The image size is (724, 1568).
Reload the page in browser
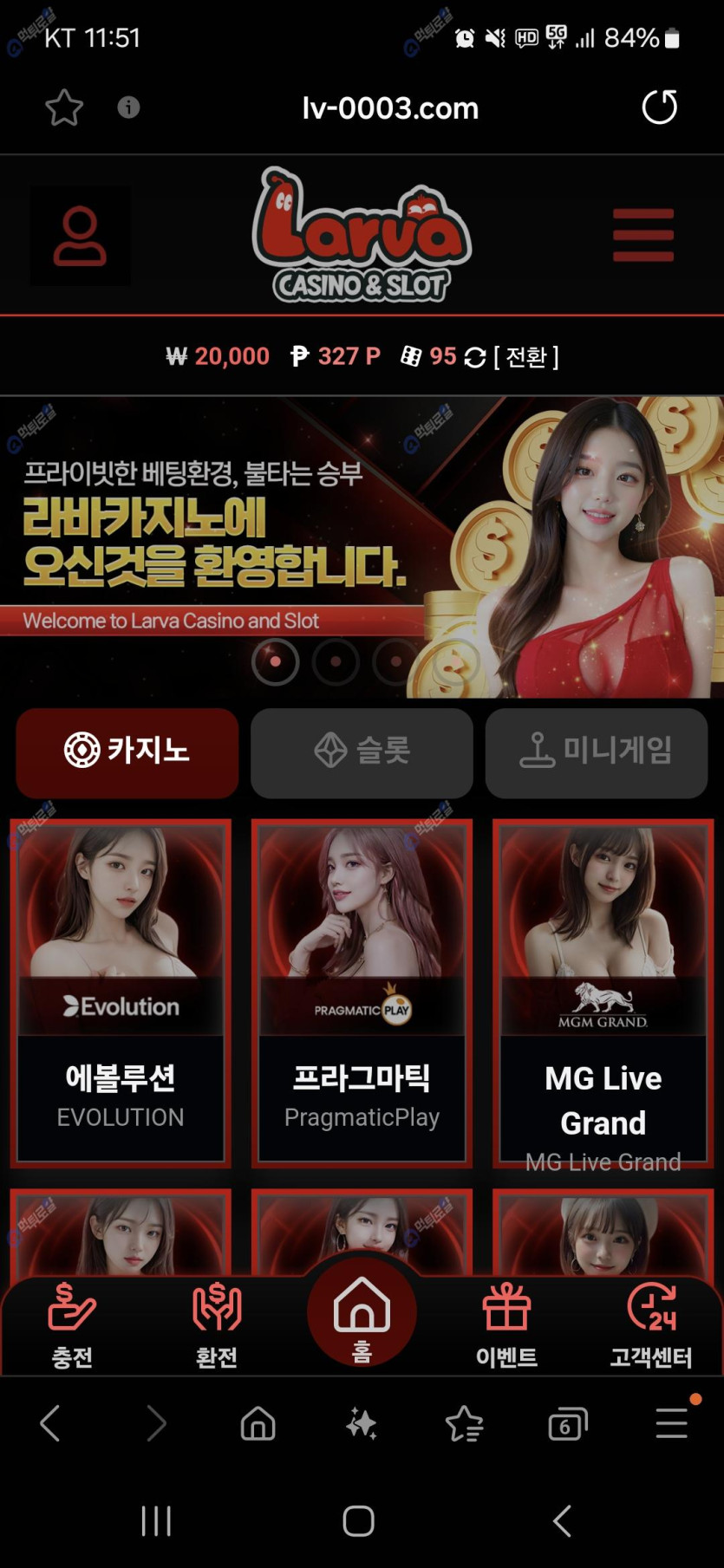point(659,107)
